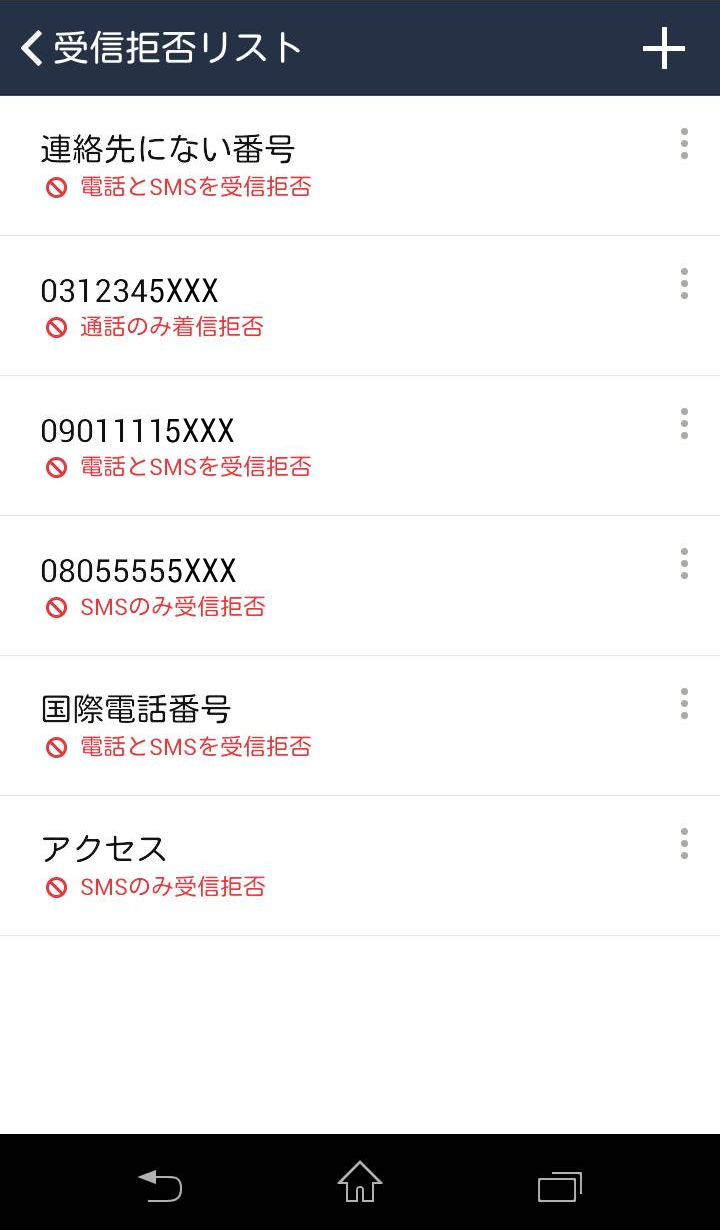The height and width of the screenshot is (1230, 720).
Task: Open the recent apps view
Action: click(x=560, y=1186)
